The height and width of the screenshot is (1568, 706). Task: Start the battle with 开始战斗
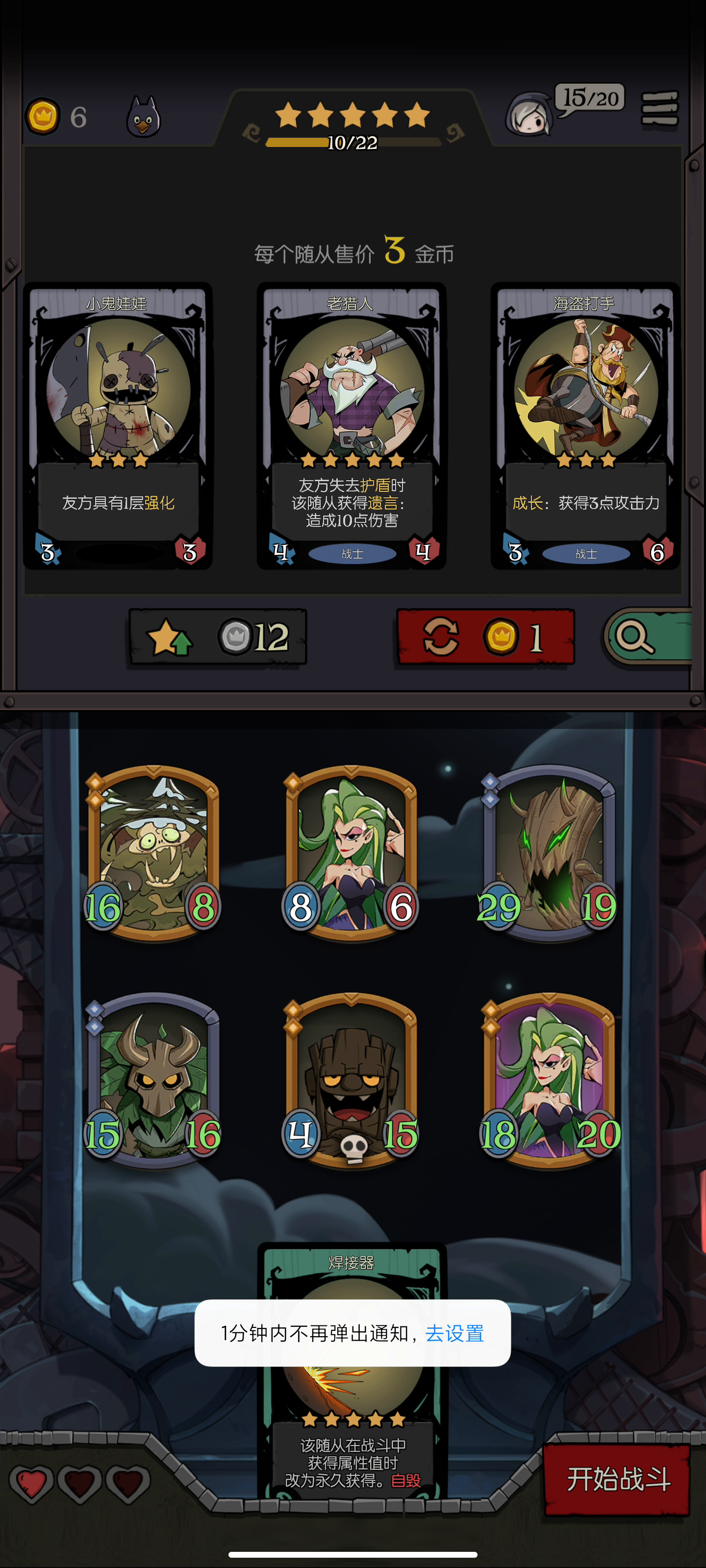tap(618, 1479)
